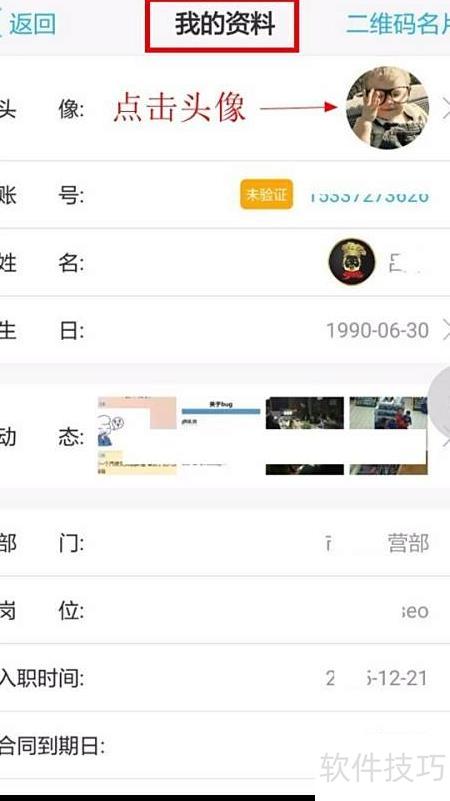450x801 pixels.
Task: Open the 姓名 name row
Action: [225, 263]
